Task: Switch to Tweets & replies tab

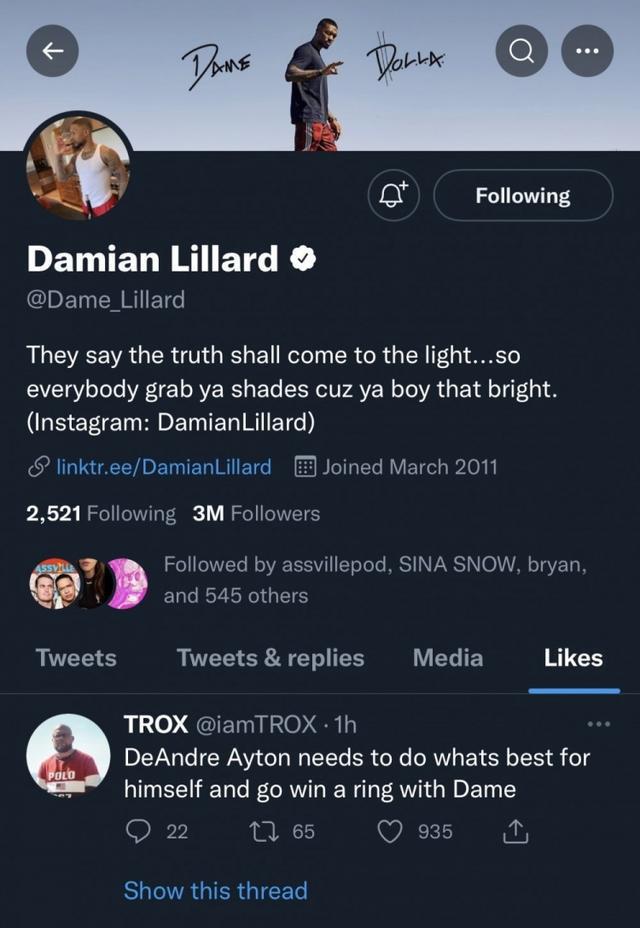Action: point(270,658)
